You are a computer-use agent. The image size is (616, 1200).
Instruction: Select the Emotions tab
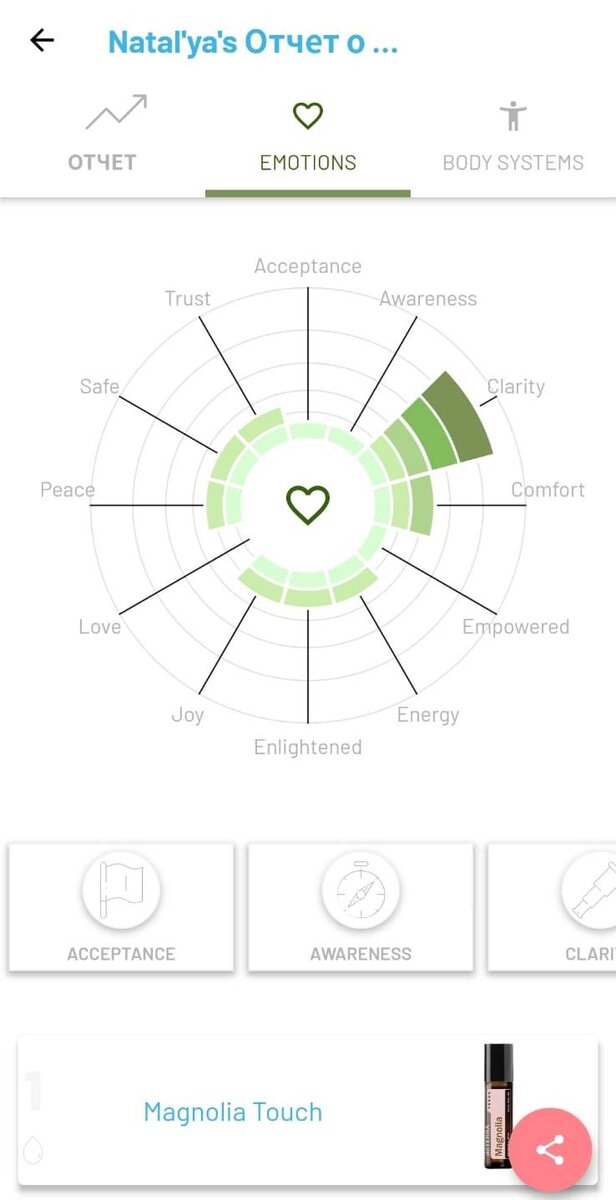click(x=307, y=139)
